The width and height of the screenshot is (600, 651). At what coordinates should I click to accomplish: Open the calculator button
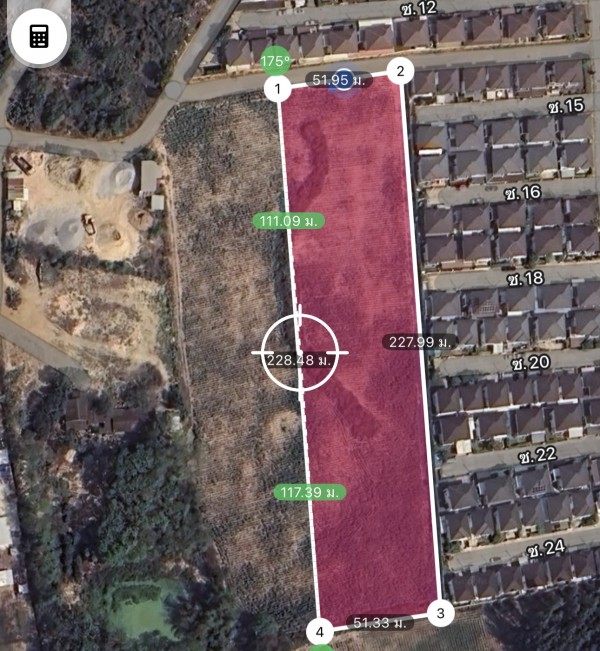pos(39,37)
